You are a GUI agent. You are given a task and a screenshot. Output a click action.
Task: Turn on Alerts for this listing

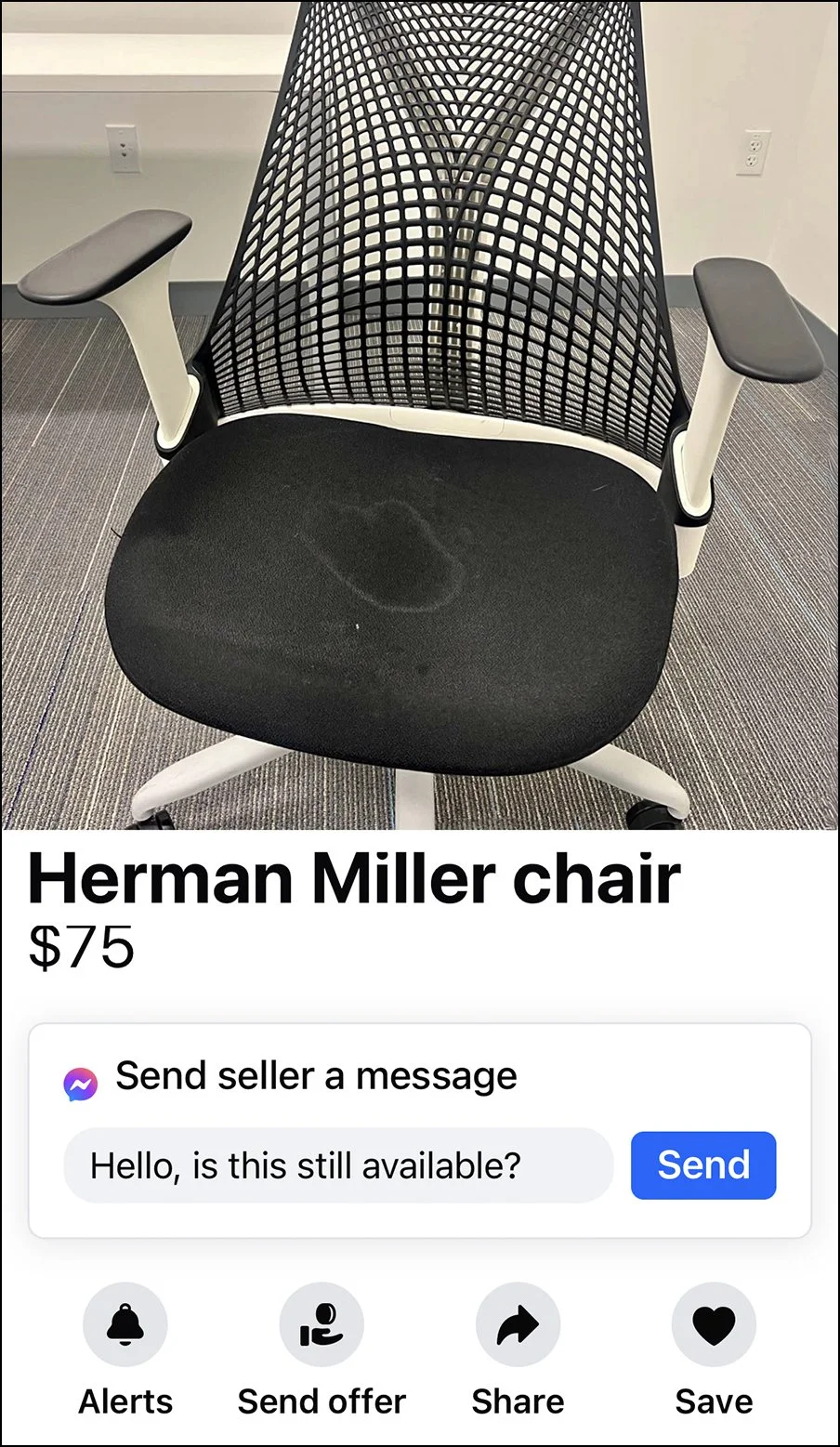click(125, 1325)
